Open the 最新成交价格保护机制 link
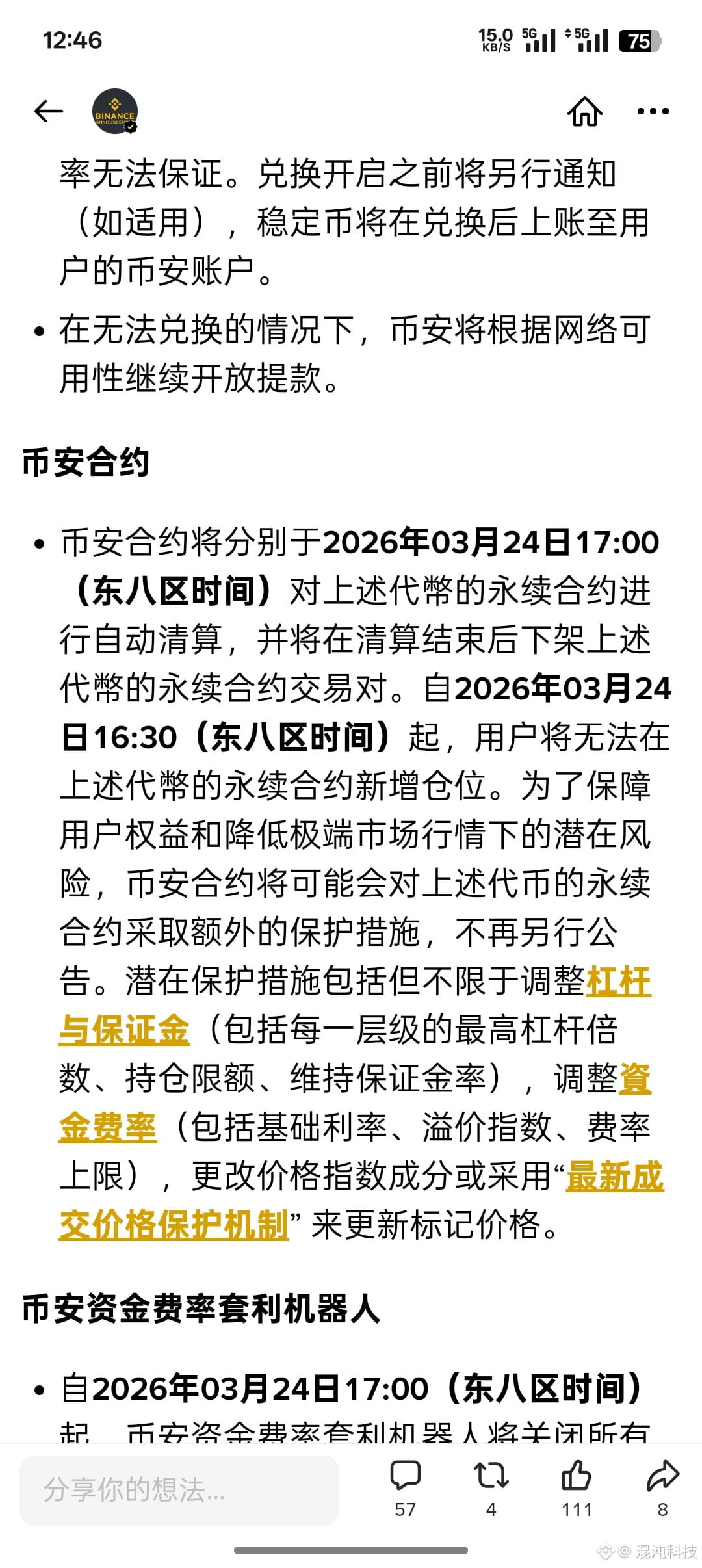This screenshot has width=702, height=1568. tap(173, 1225)
